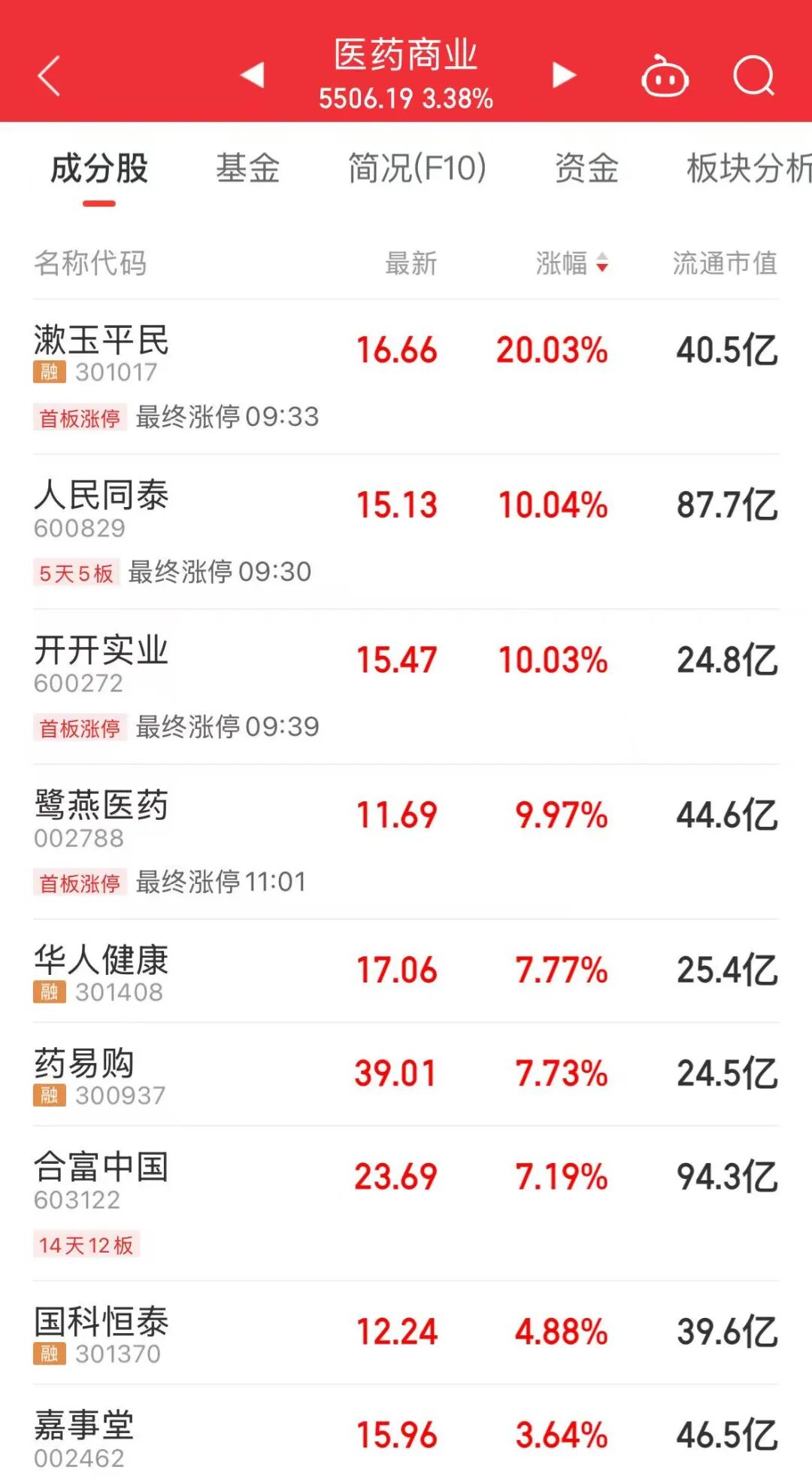The width and height of the screenshot is (812, 1482).
Task: Sort the list by 涨幅
Action: (571, 263)
